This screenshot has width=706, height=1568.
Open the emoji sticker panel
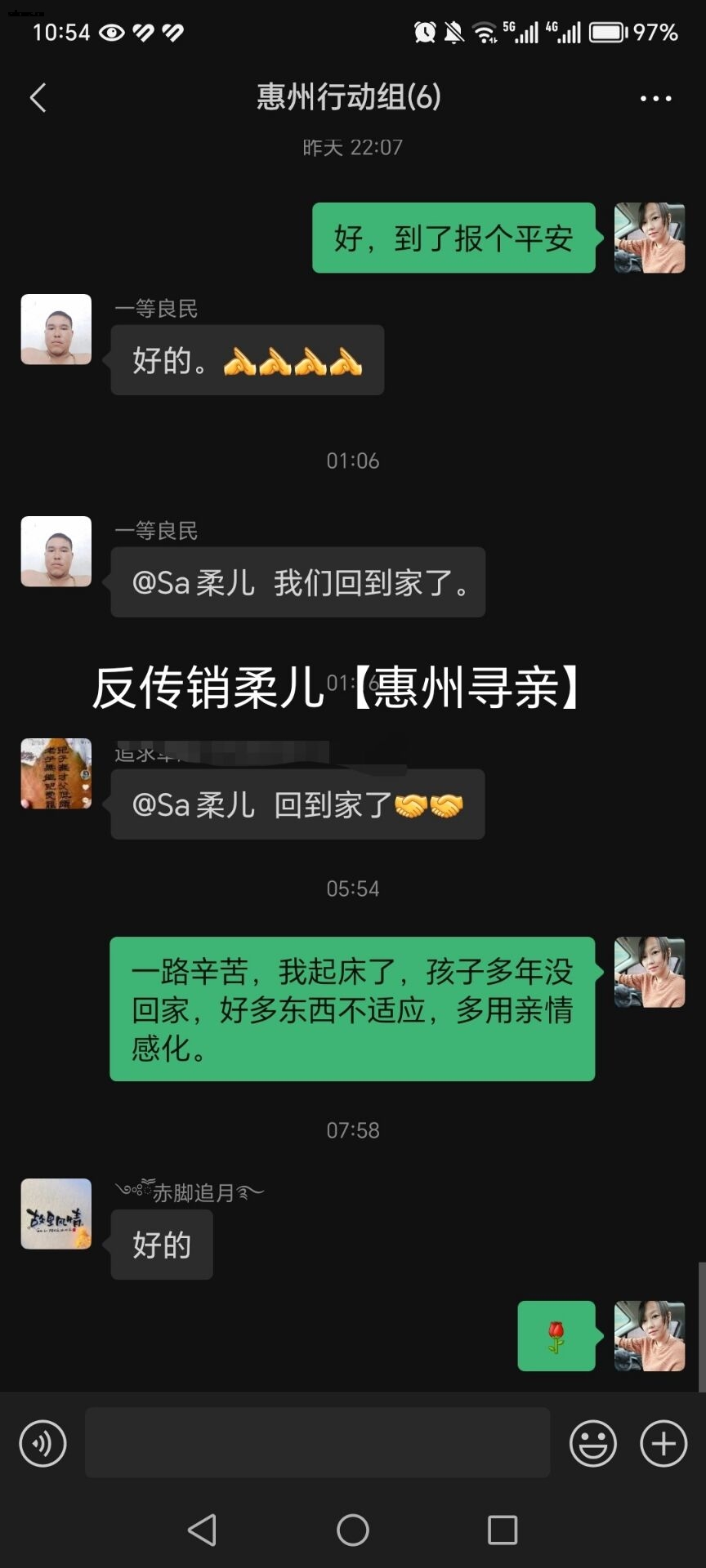pyautogui.click(x=592, y=1443)
